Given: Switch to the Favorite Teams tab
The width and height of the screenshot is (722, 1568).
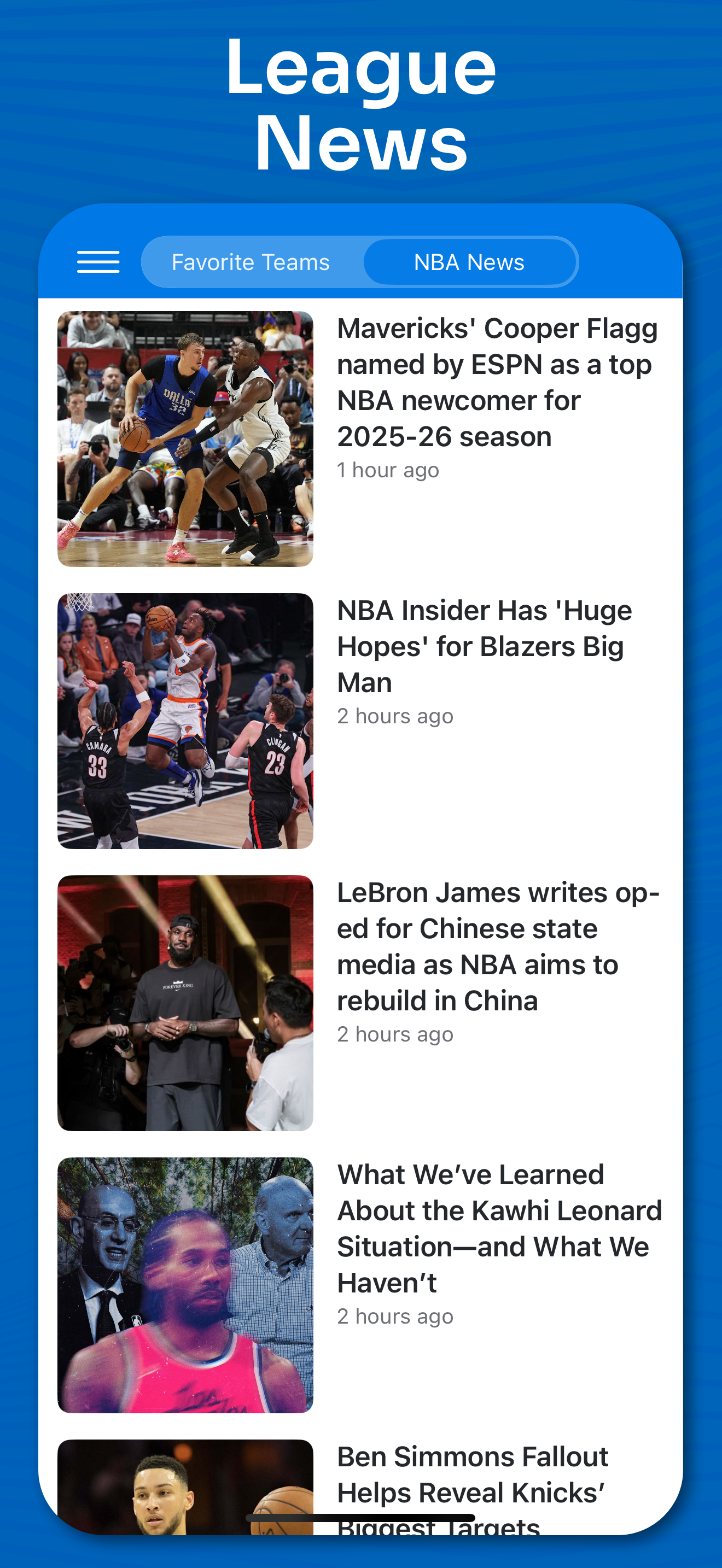Looking at the screenshot, I should tap(251, 262).
